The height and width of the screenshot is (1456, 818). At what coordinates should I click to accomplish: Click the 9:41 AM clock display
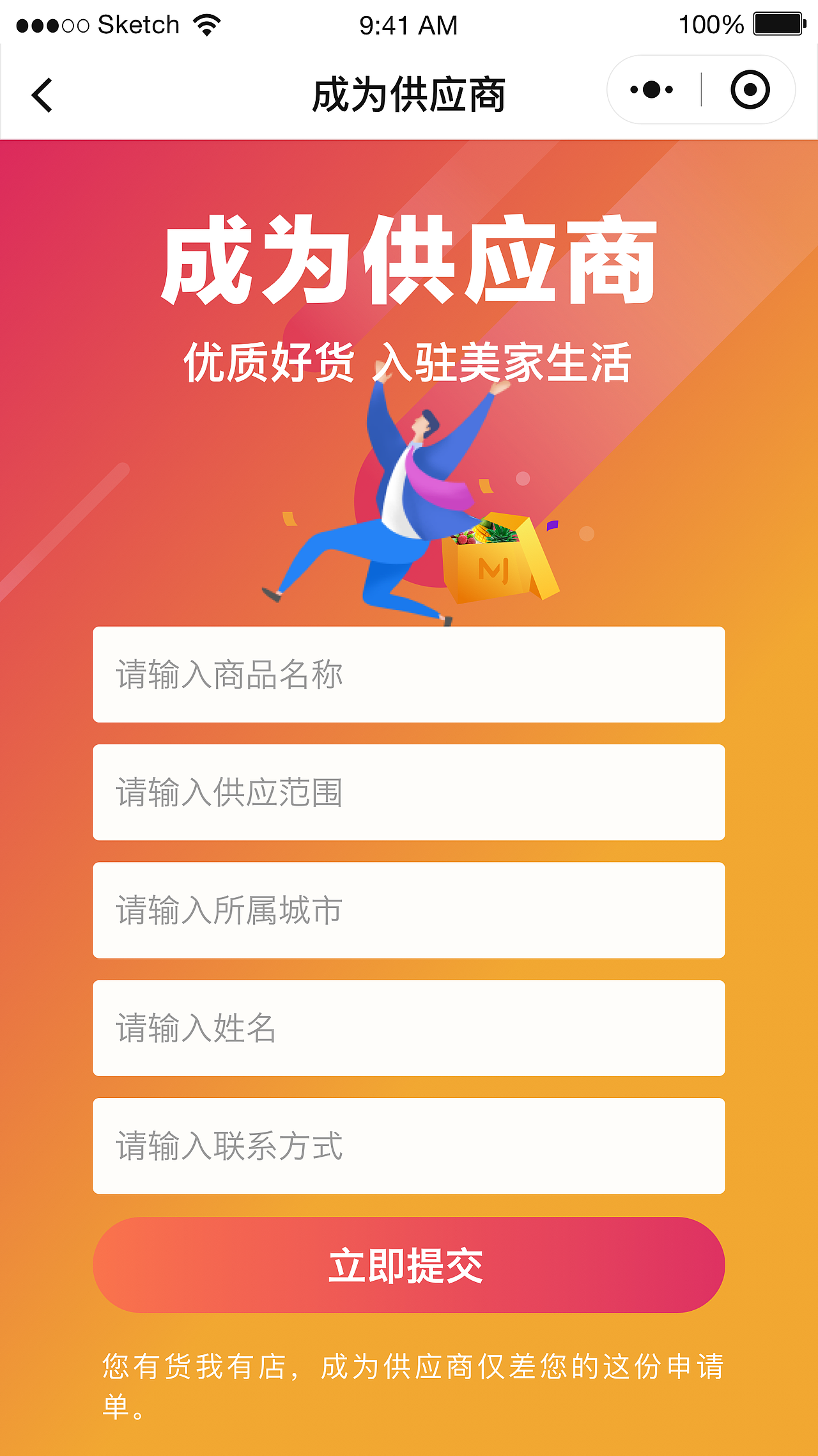click(408, 24)
